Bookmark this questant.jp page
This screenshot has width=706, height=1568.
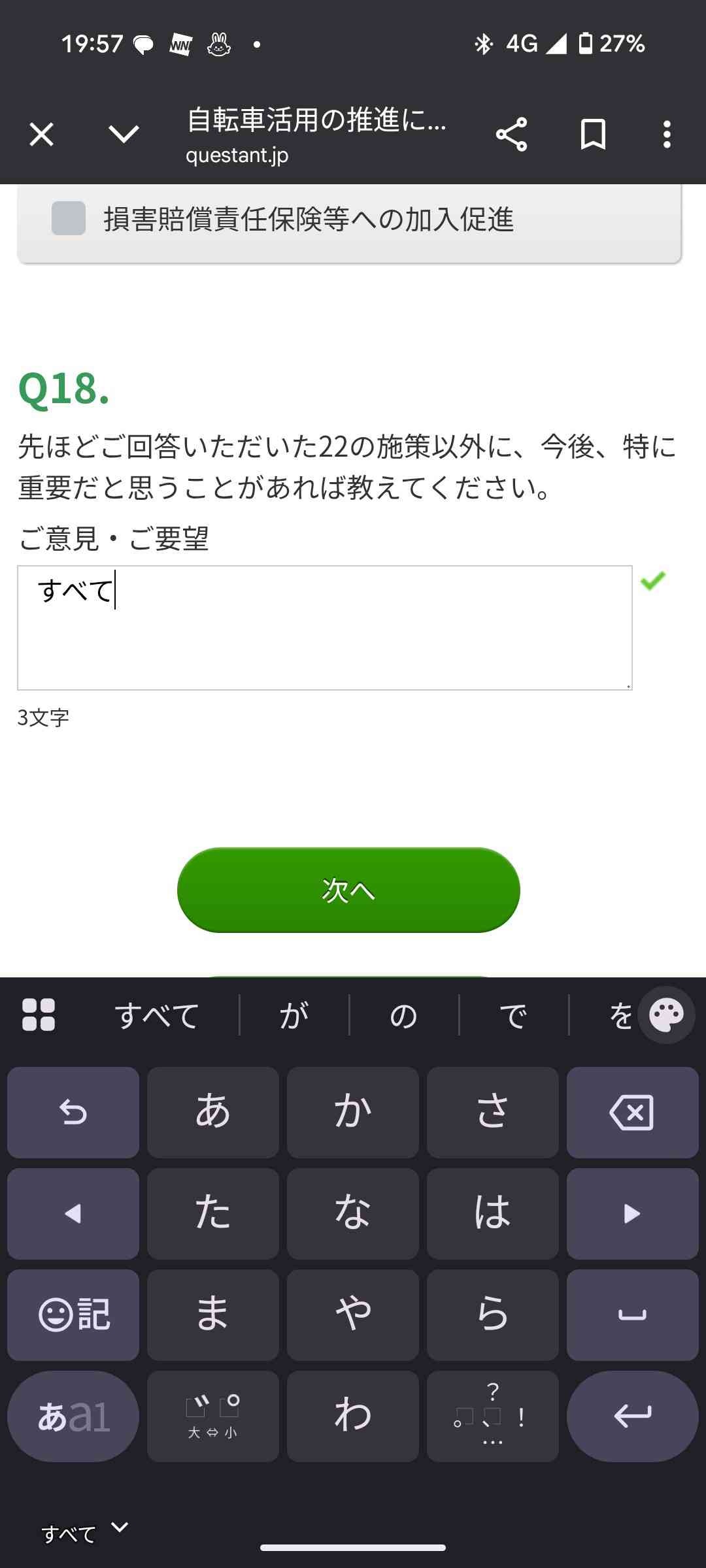coord(593,135)
